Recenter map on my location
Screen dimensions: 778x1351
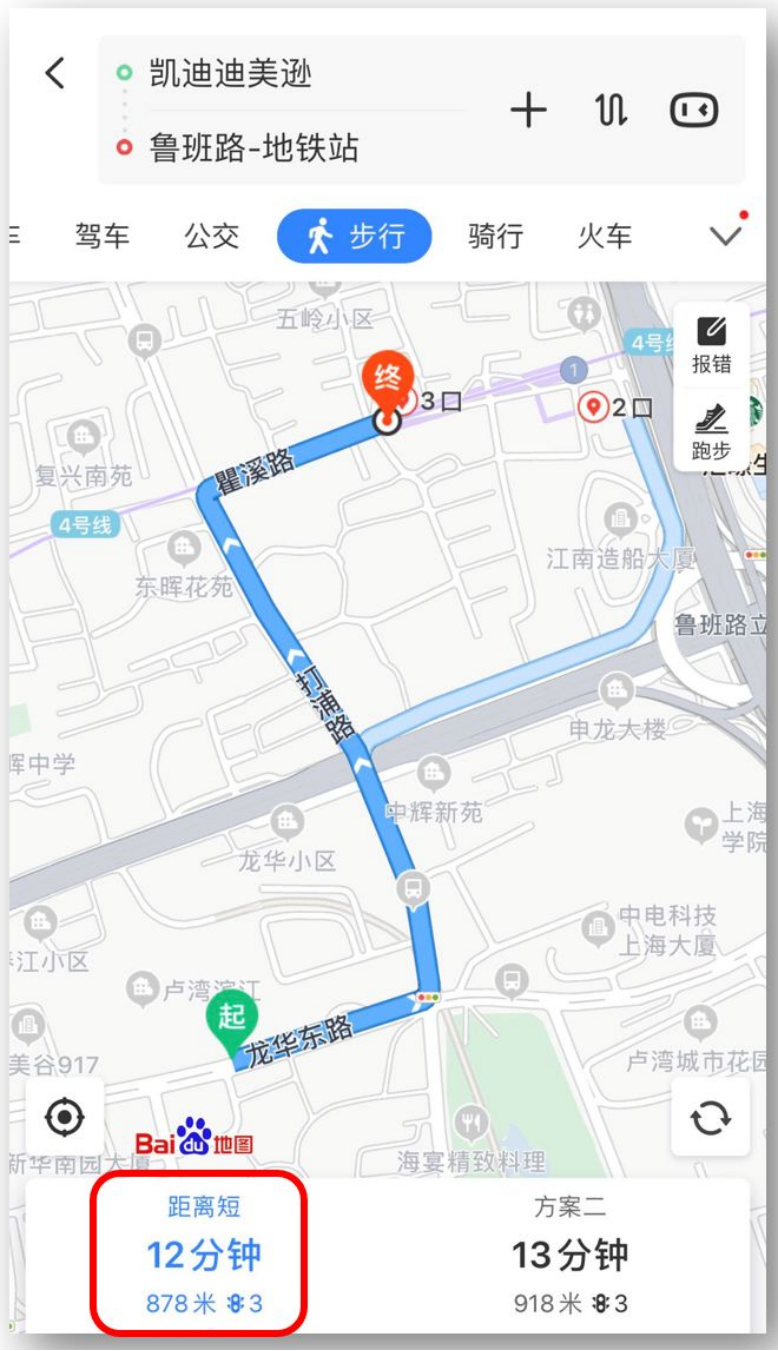pyautogui.click(x=65, y=1117)
